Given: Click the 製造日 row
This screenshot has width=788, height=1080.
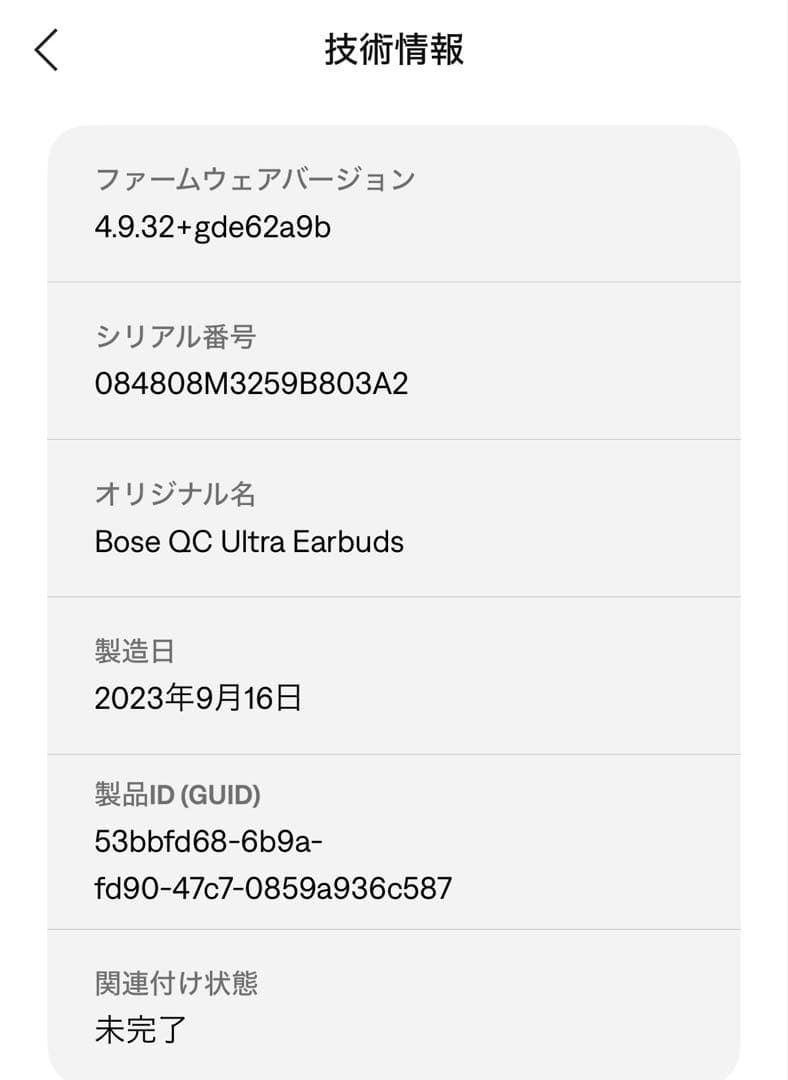Looking at the screenshot, I should [394, 673].
